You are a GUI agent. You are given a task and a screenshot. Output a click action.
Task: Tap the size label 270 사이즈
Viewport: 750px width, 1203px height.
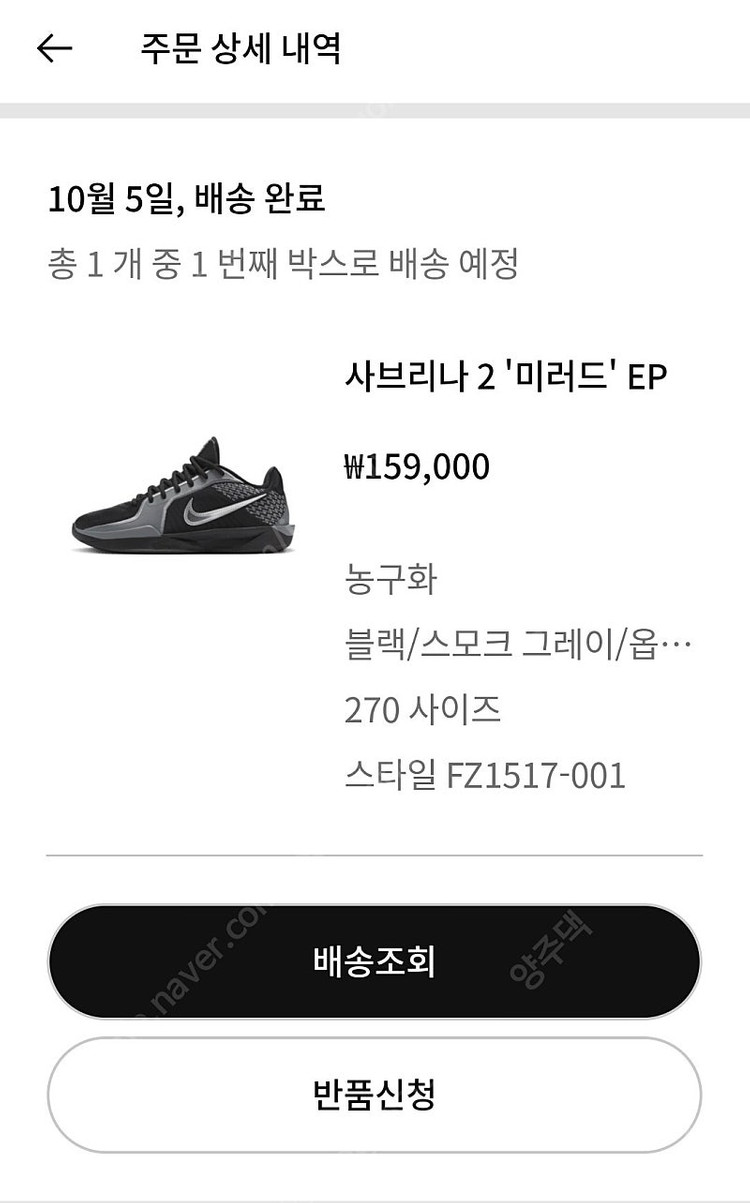(x=425, y=708)
